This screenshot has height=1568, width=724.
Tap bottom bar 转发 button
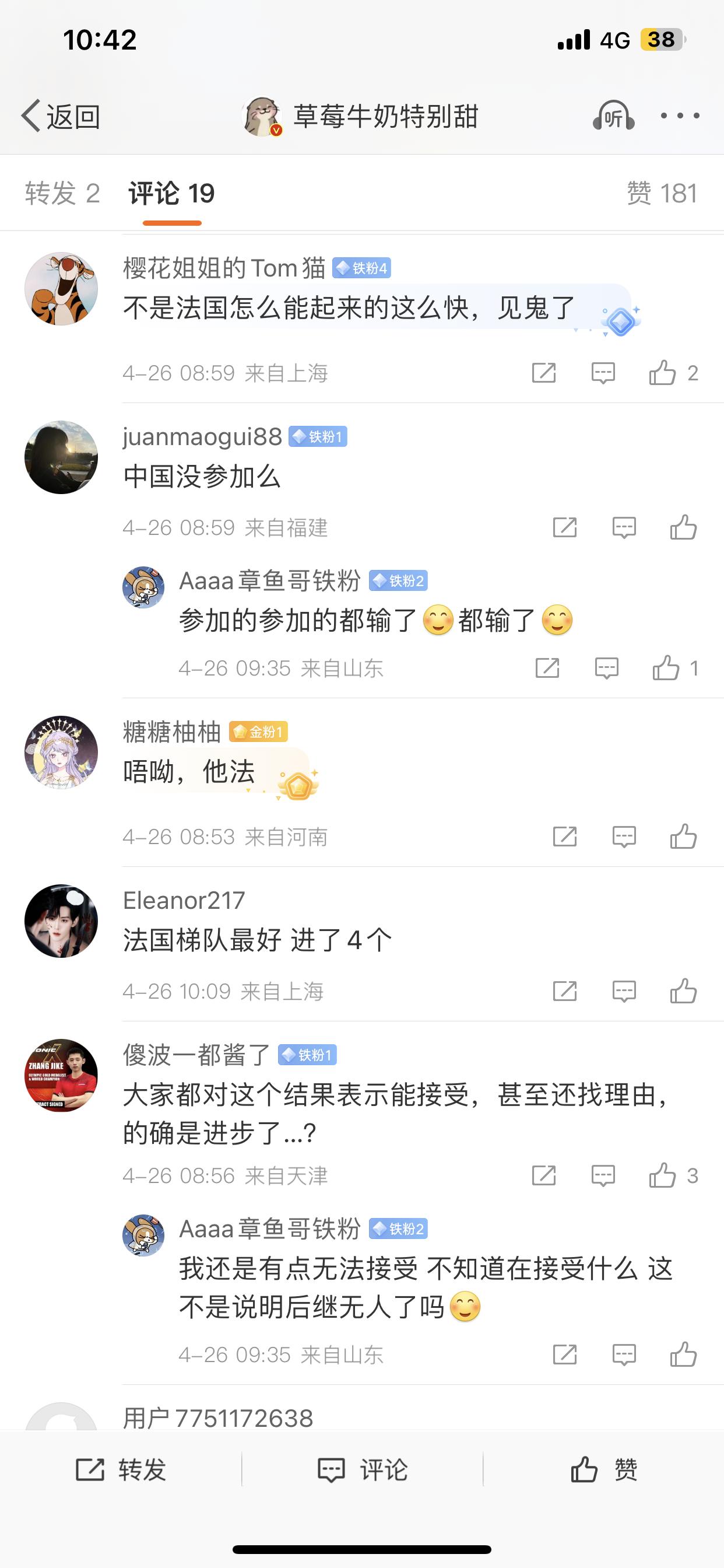(x=121, y=1469)
